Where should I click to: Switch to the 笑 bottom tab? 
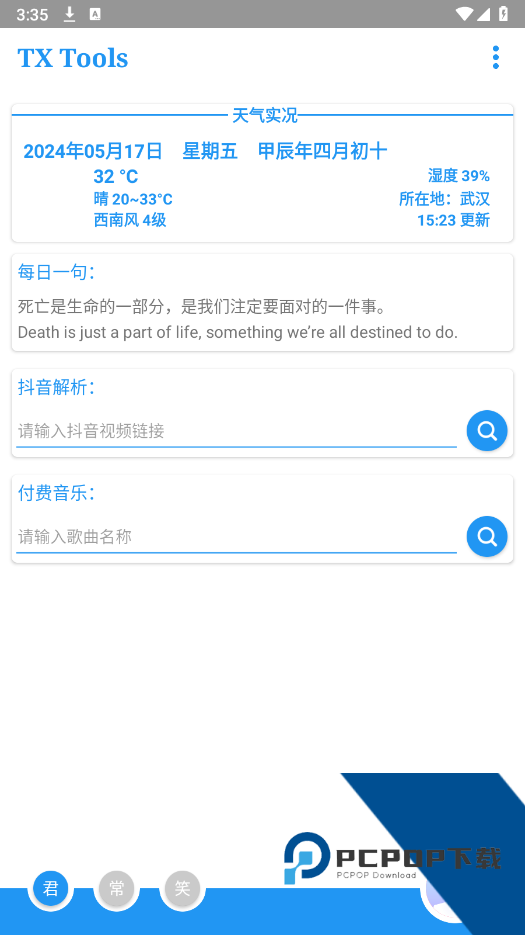tap(182, 888)
